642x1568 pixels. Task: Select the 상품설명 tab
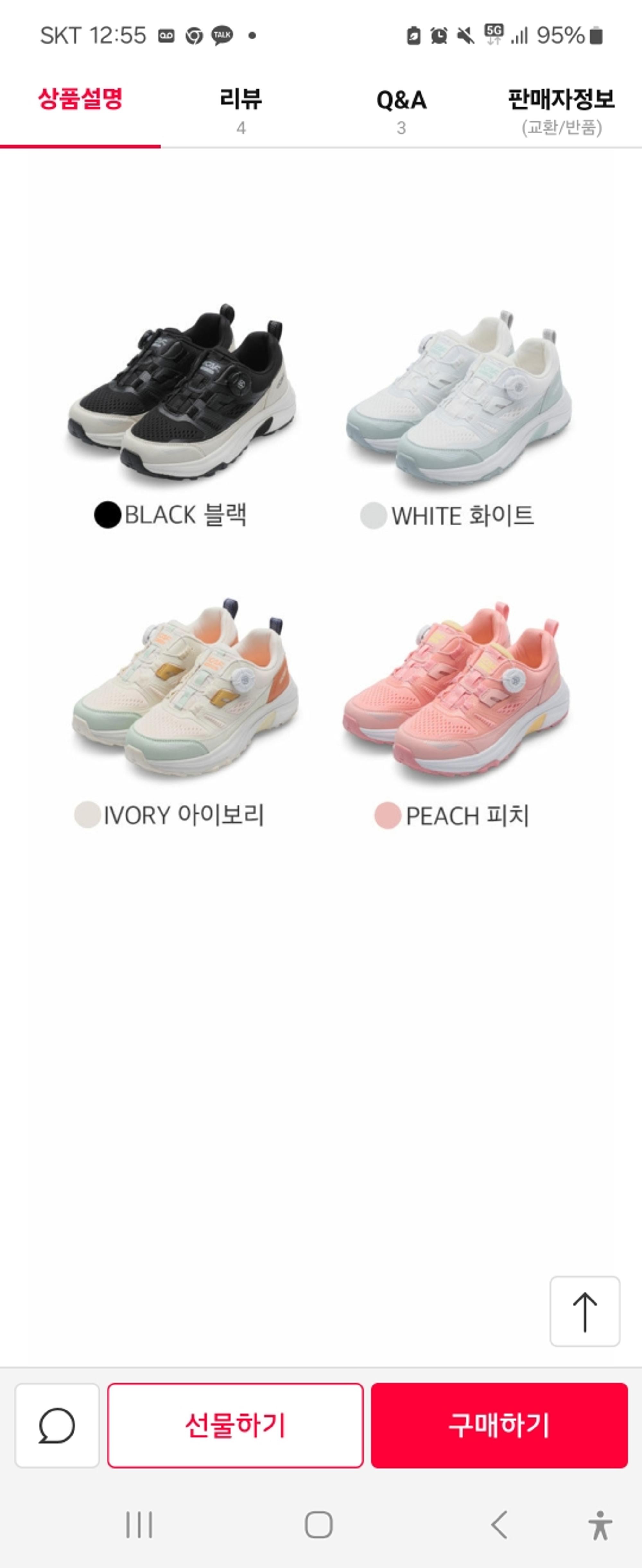[x=80, y=100]
